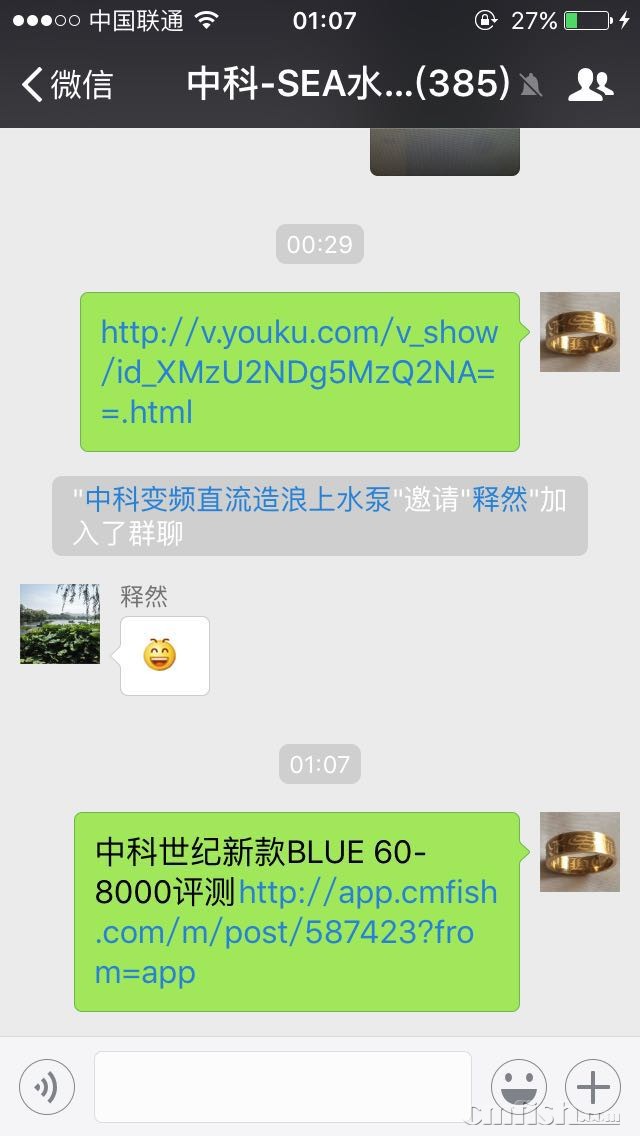
Task: Tap 释然's name in the invite notice
Action: pos(499,500)
